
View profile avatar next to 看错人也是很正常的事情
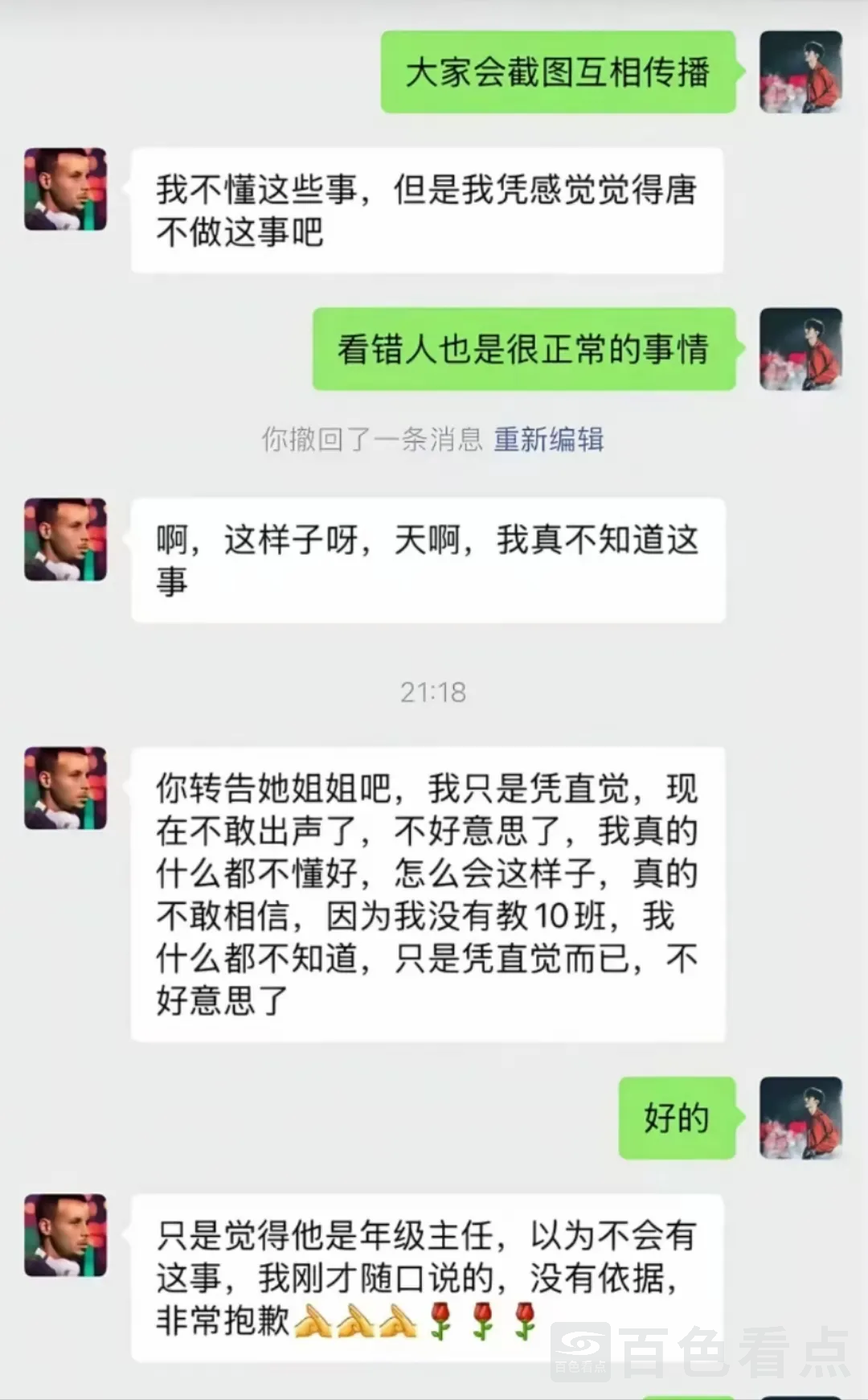800,349
